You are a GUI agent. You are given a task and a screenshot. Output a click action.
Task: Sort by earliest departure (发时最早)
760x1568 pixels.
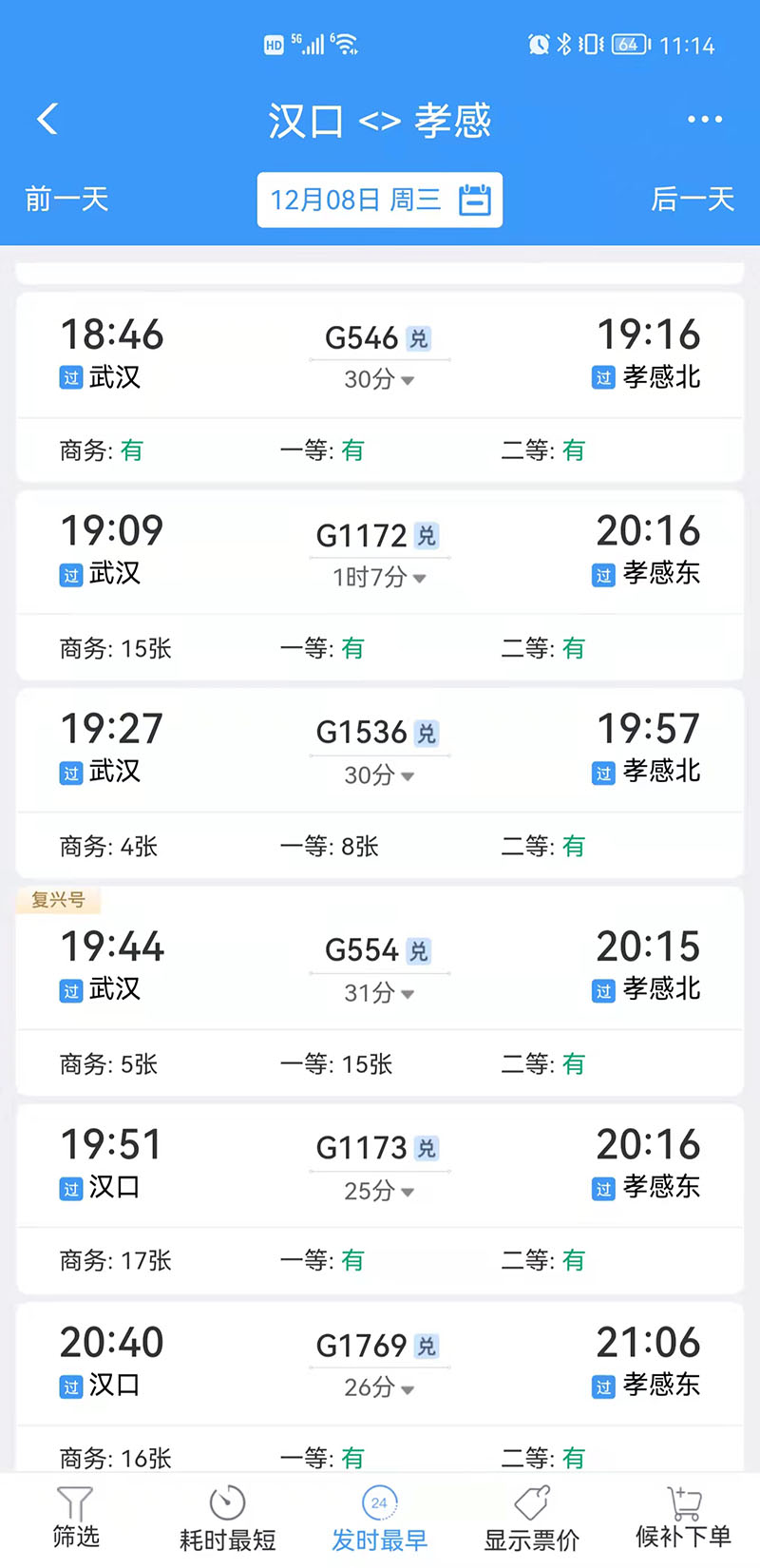click(379, 1518)
